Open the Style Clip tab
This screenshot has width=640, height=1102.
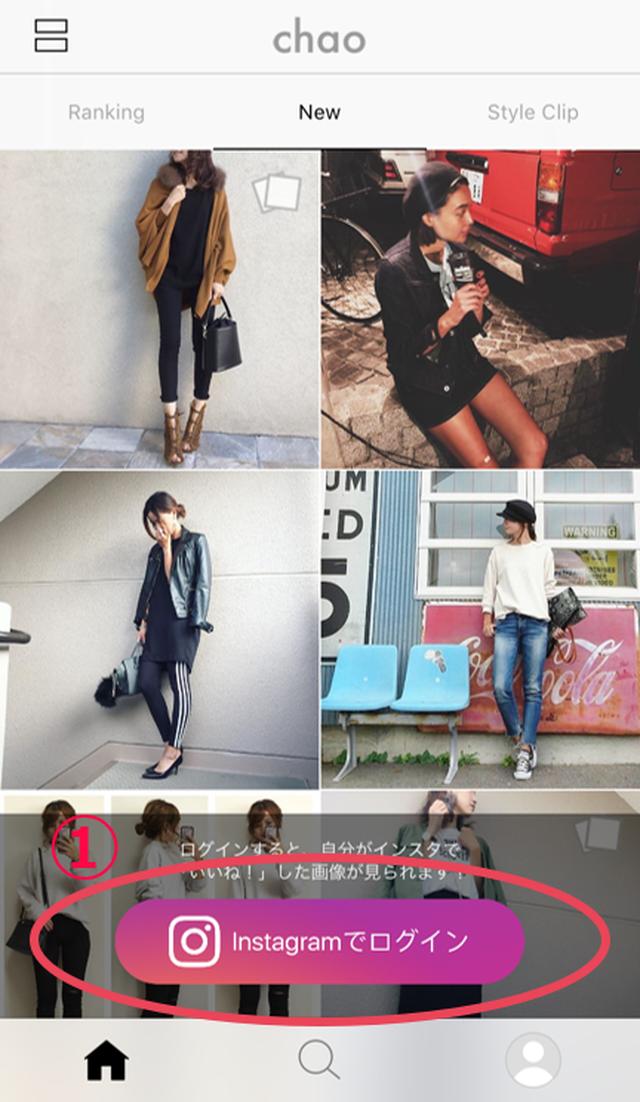533,112
